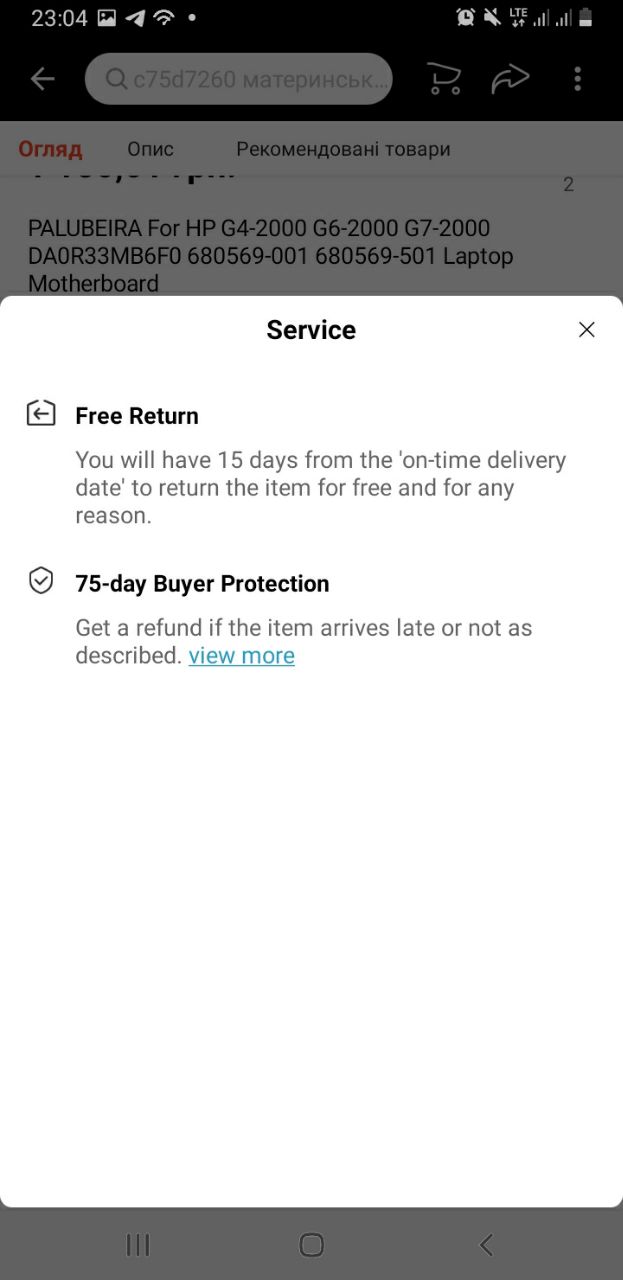Switch to the Рекомендовані товари tab

[343, 149]
